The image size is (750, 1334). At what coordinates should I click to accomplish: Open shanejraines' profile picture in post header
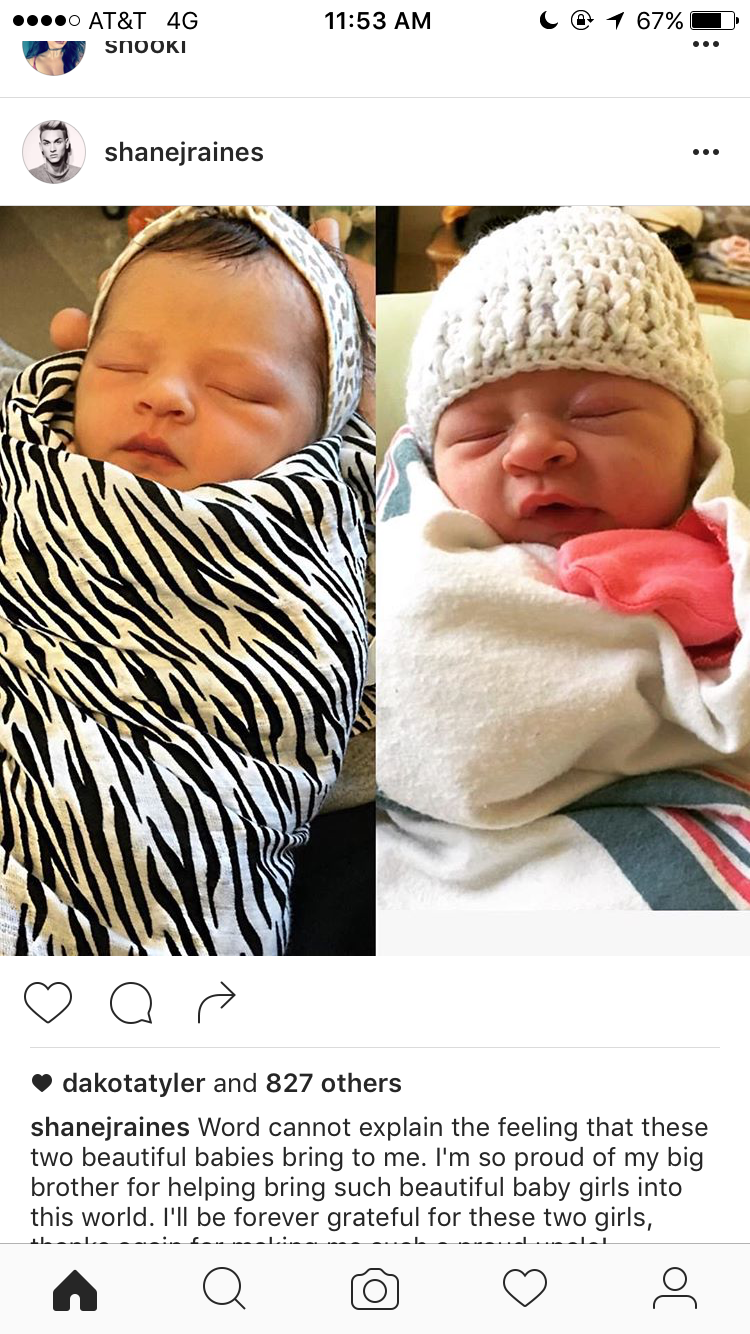[x=54, y=152]
